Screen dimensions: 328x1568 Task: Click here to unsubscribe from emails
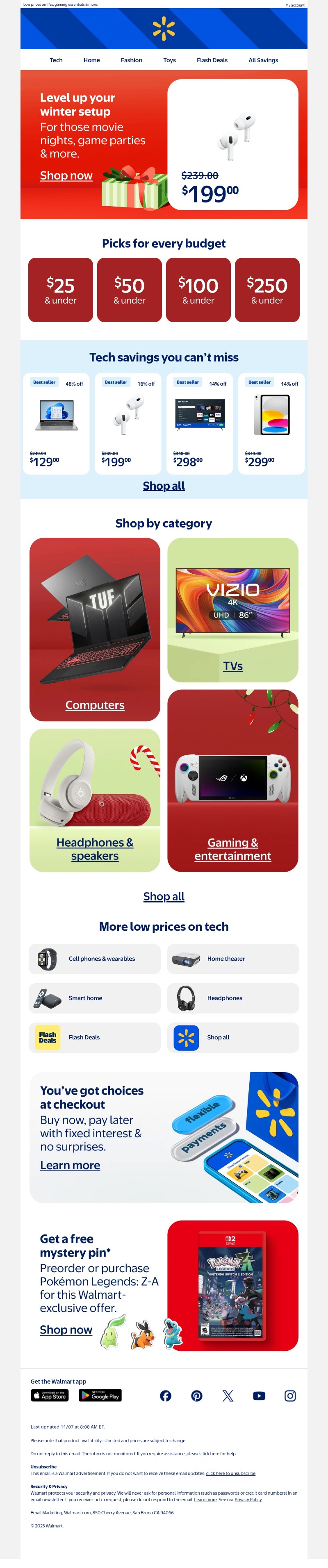click(231, 1474)
